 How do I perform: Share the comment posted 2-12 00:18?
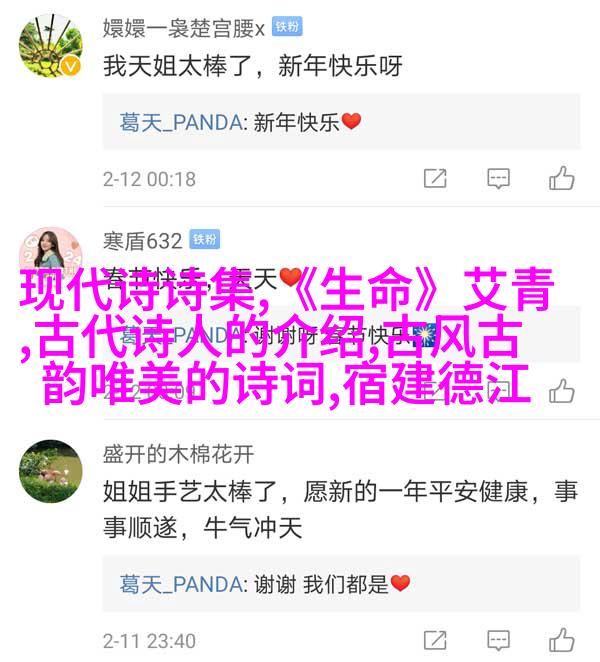click(x=435, y=179)
